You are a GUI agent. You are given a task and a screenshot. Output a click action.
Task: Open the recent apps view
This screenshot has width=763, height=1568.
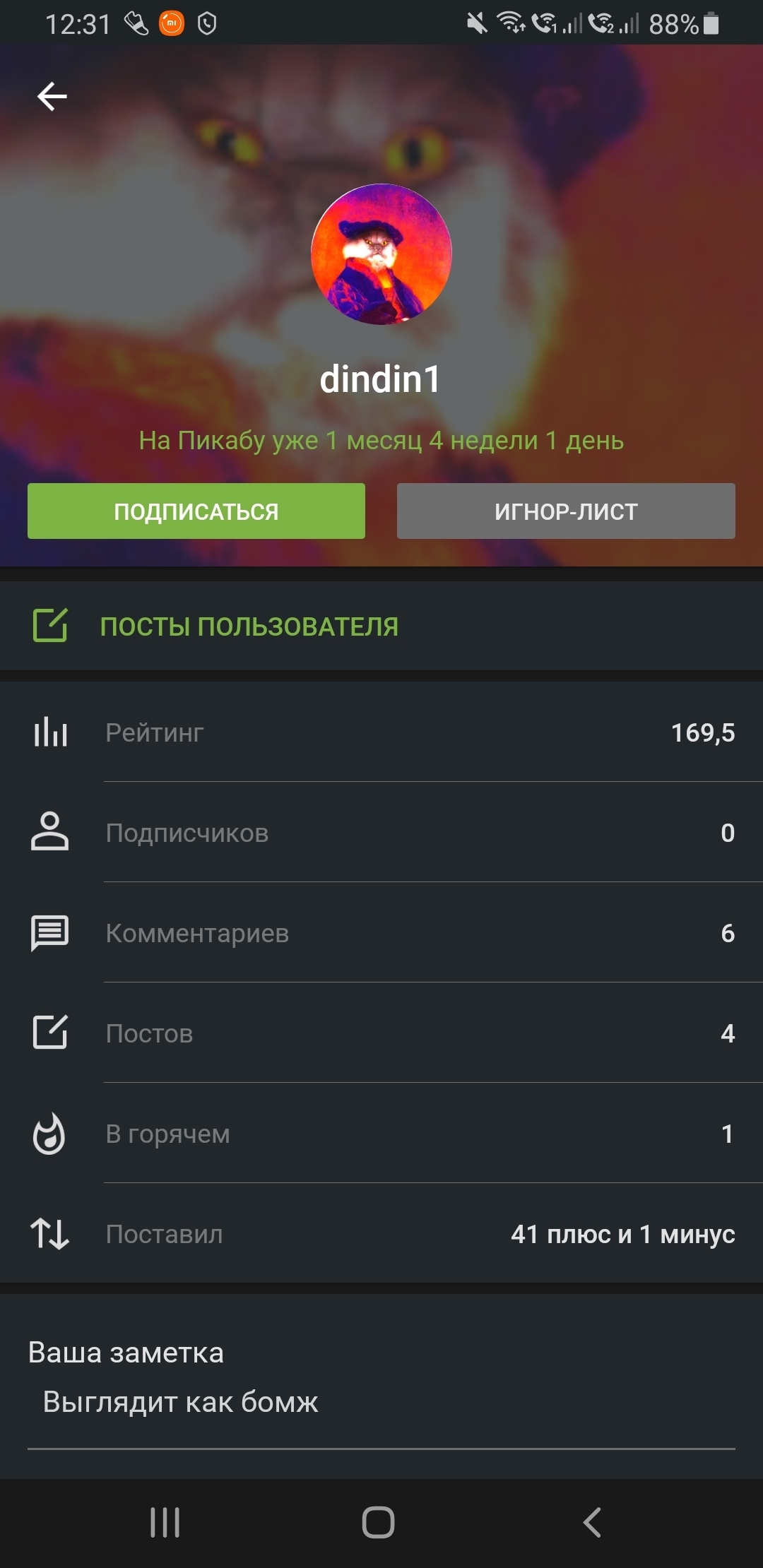coord(165,1522)
